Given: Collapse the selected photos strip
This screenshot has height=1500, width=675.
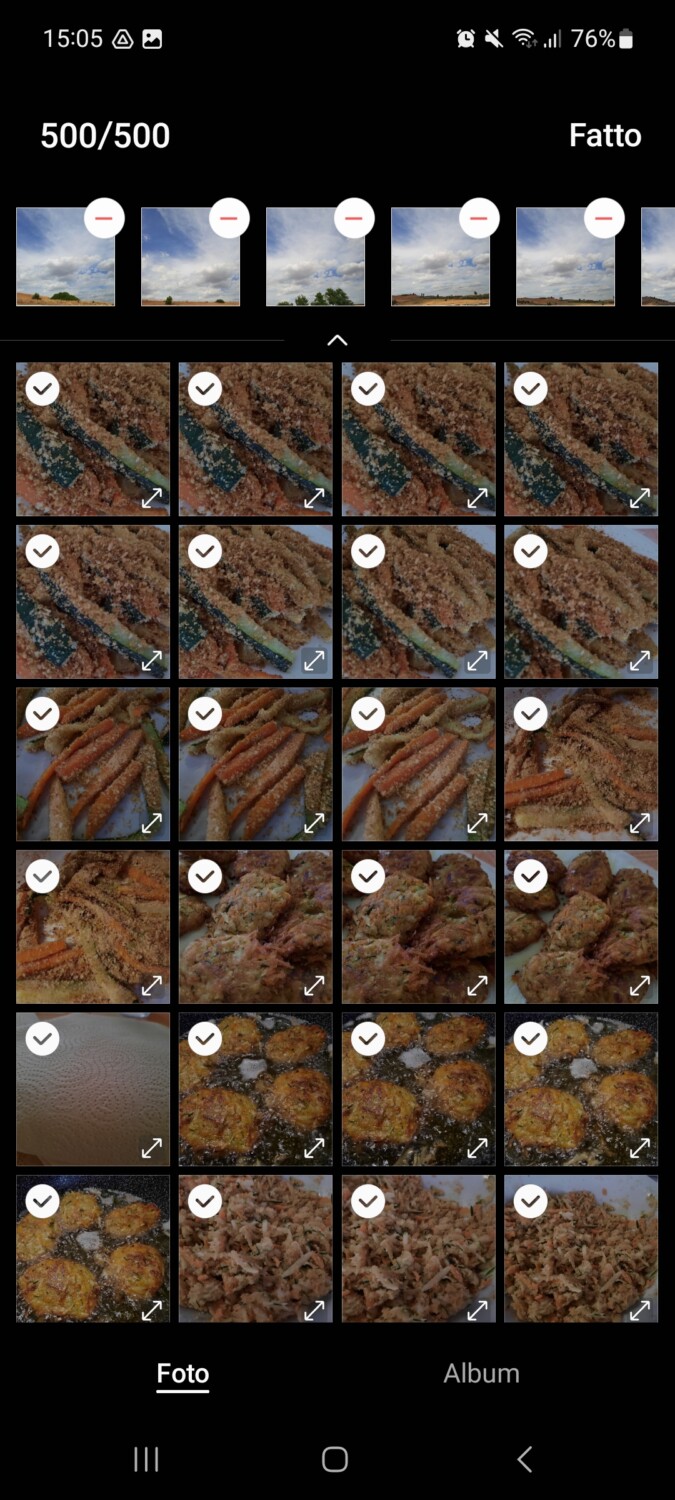Looking at the screenshot, I should pyautogui.click(x=338, y=340).
